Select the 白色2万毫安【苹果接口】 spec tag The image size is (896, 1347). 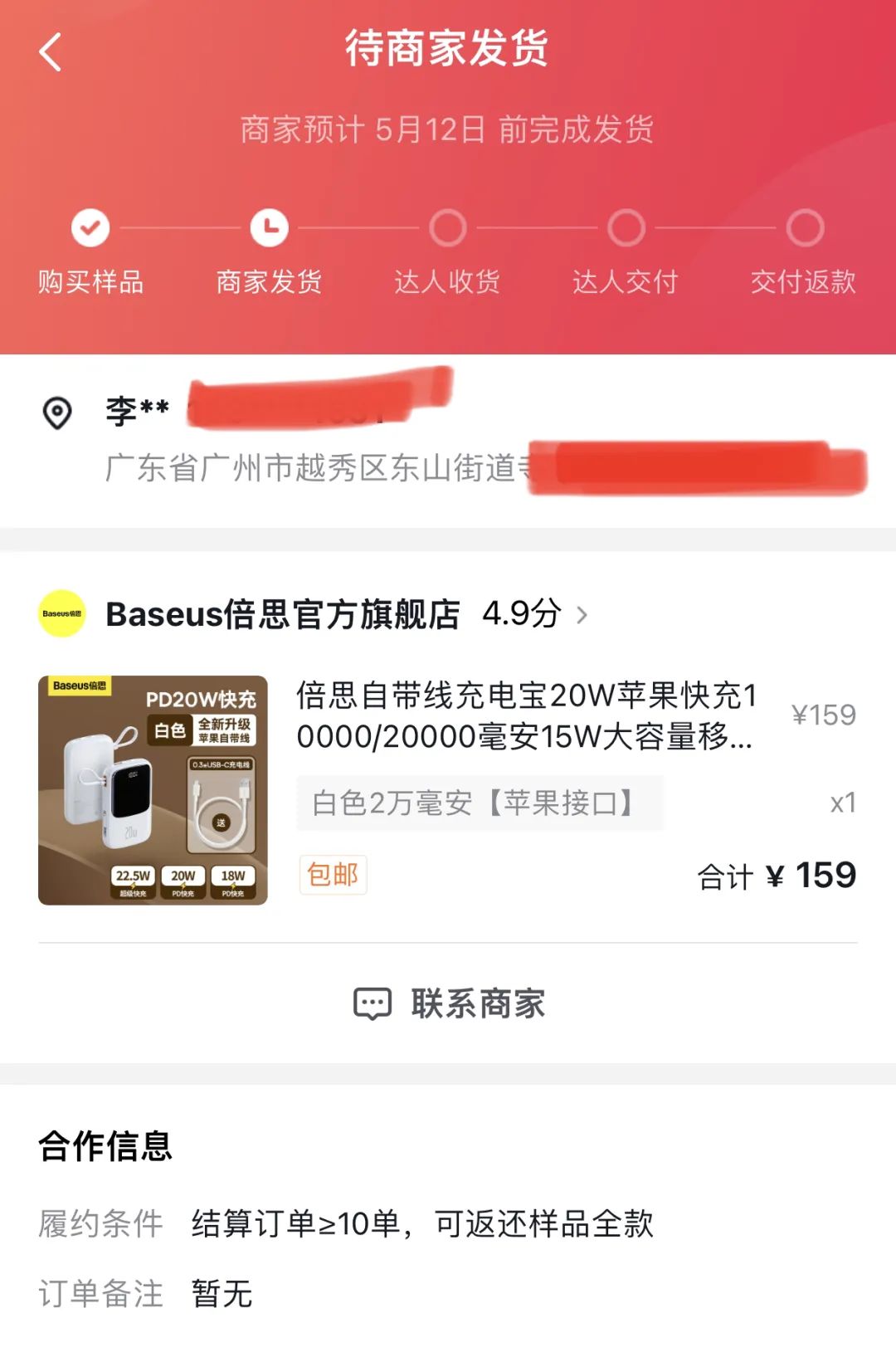click(478, 802)
